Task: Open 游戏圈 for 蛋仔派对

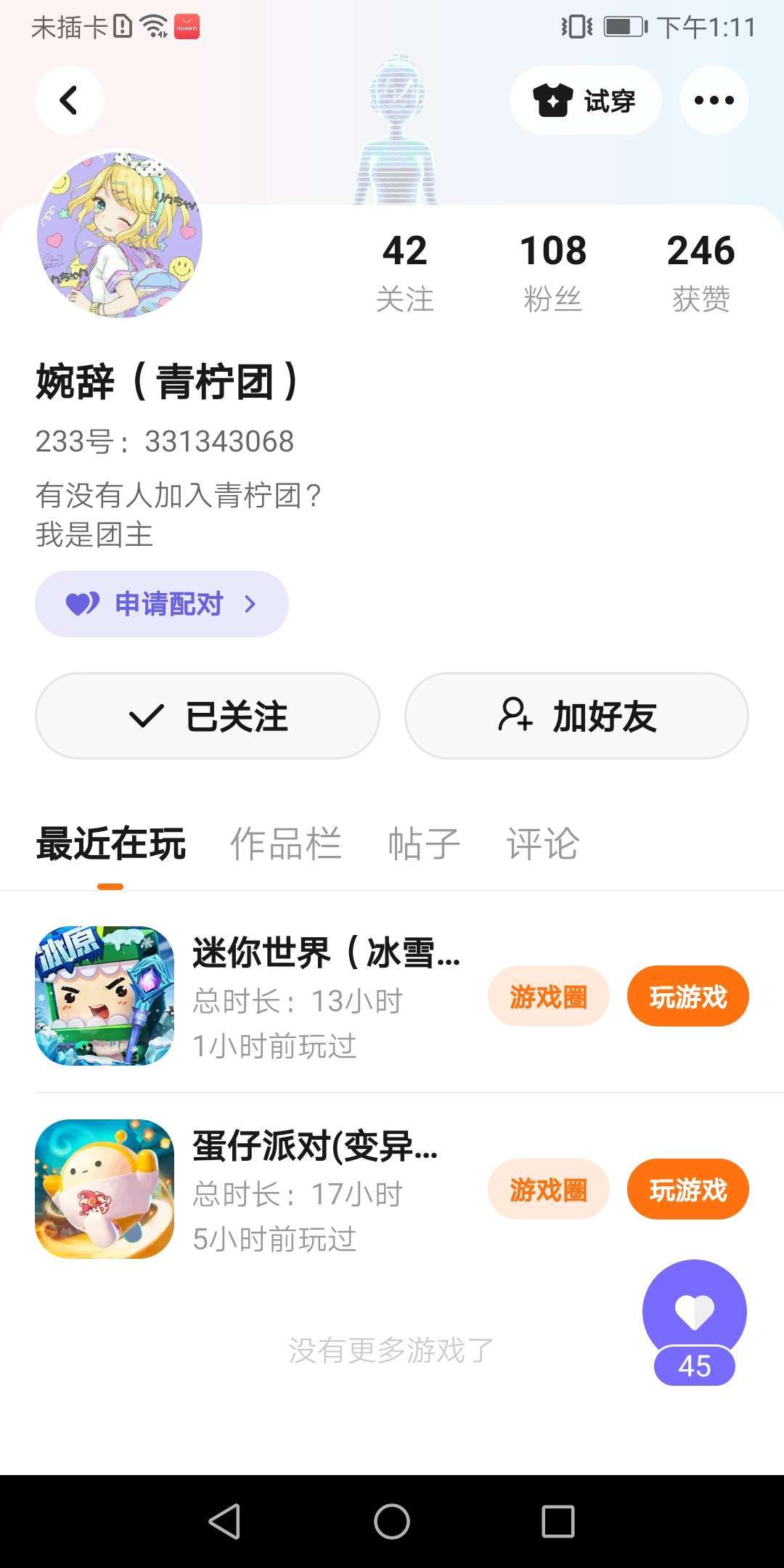Action: pyautogui.click(x=548, y=1189)
